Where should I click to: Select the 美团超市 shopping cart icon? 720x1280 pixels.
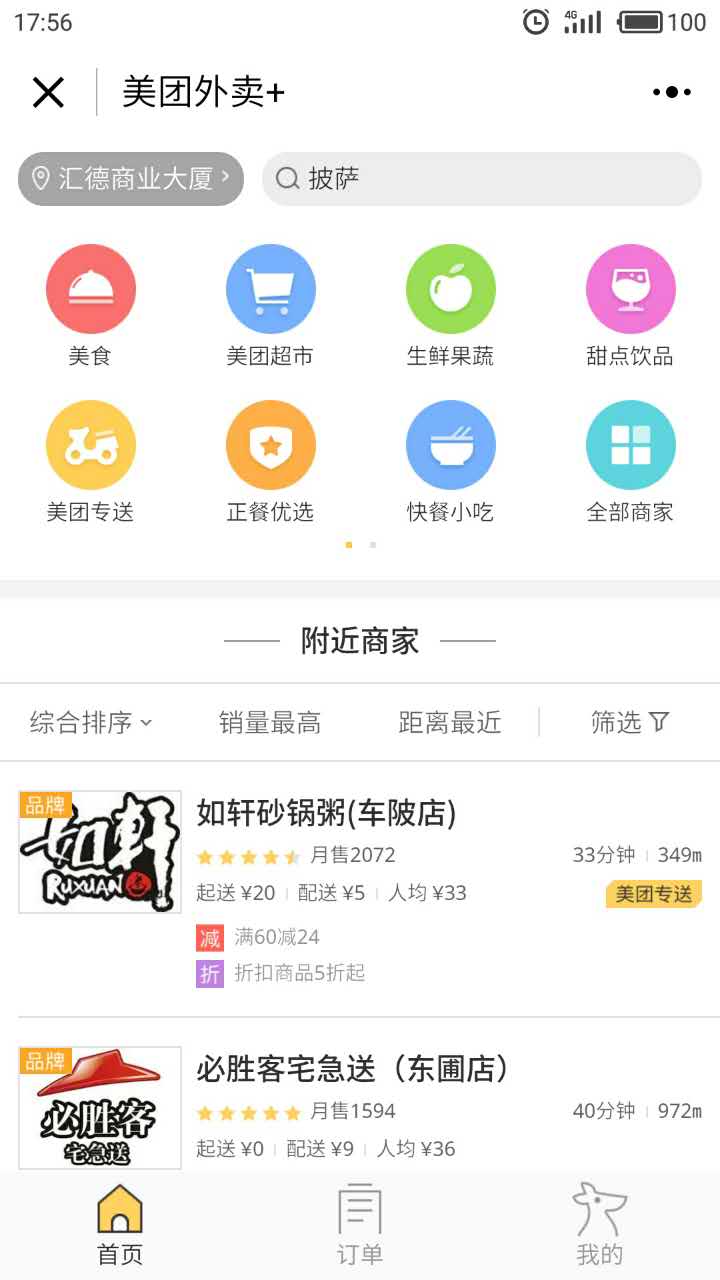tap(271, 287)
